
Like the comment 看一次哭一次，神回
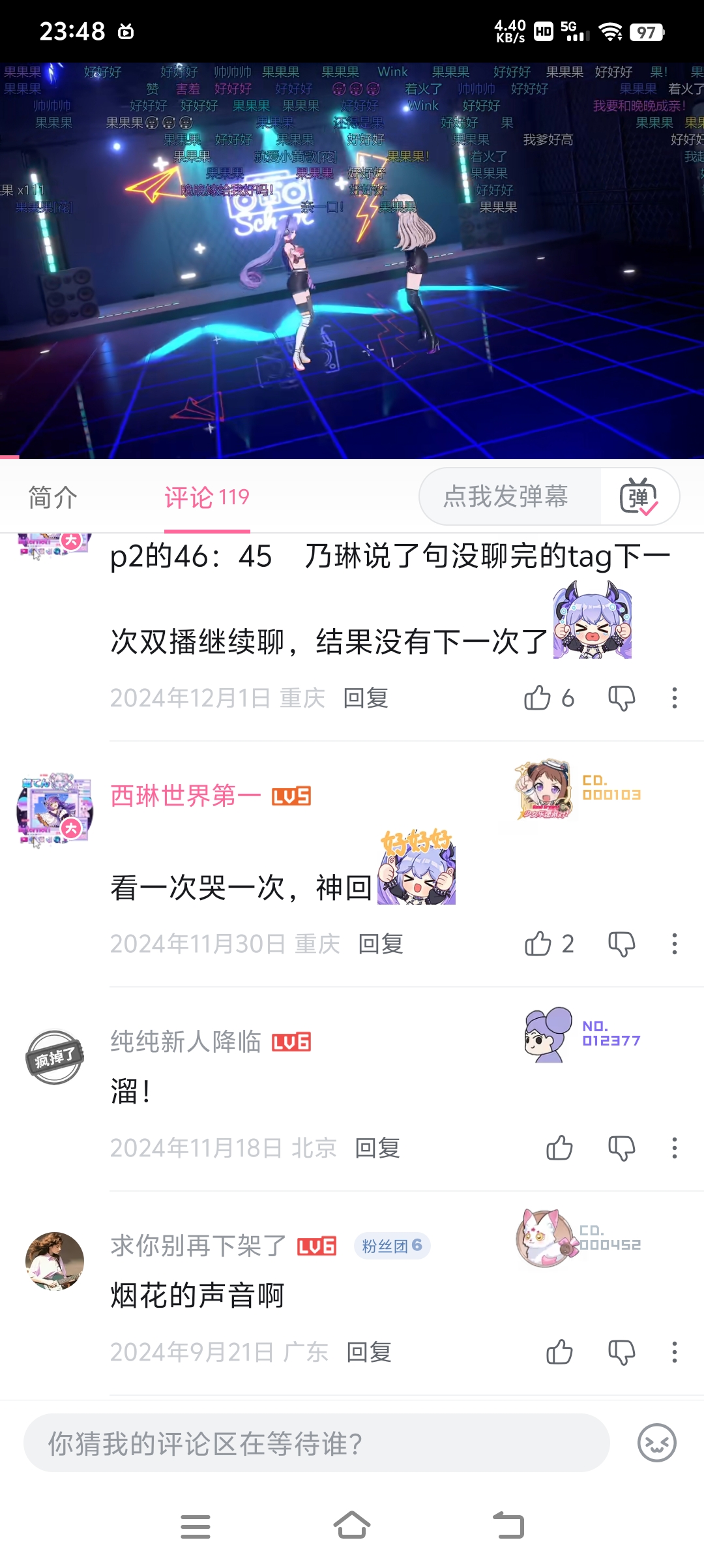[x=538, y=944]
